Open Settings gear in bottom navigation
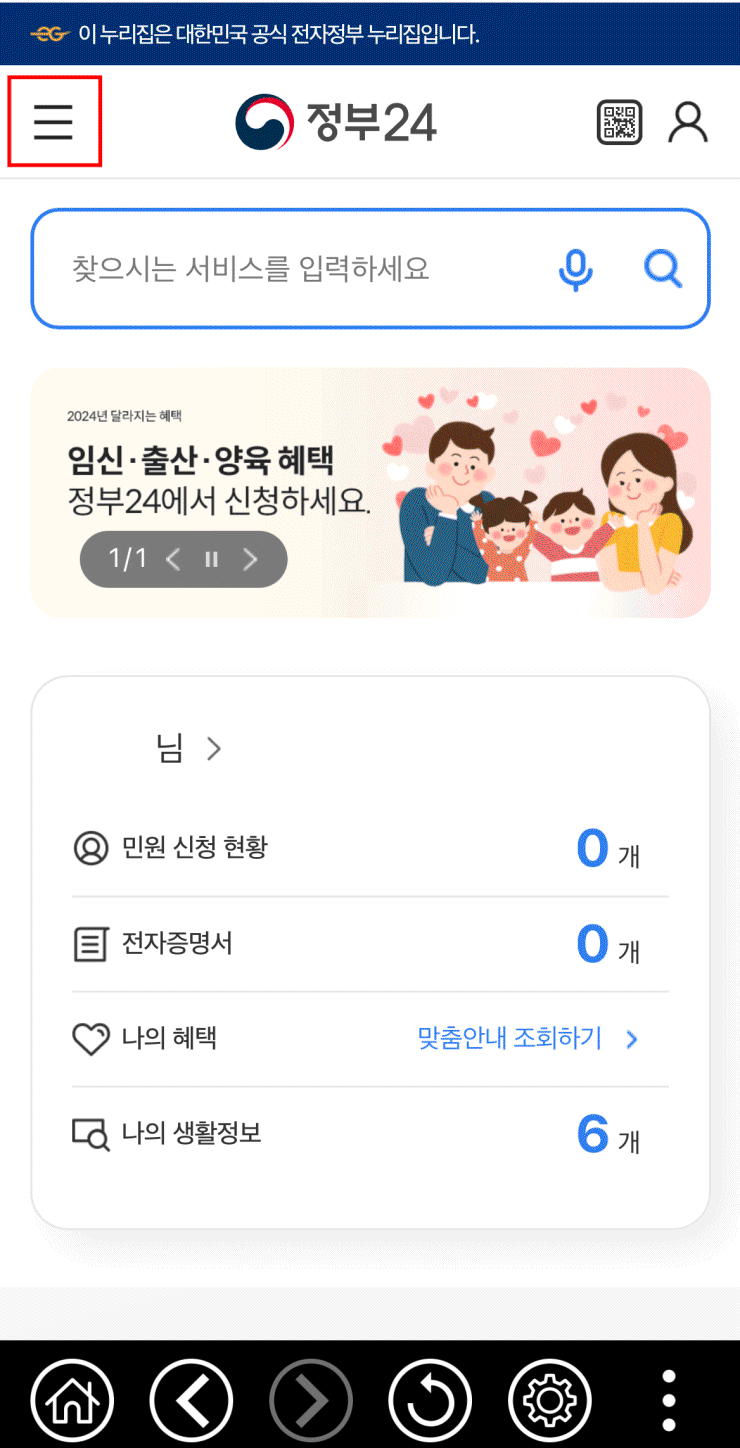Screen dimensions: 740x1448 click(547, 1400)
